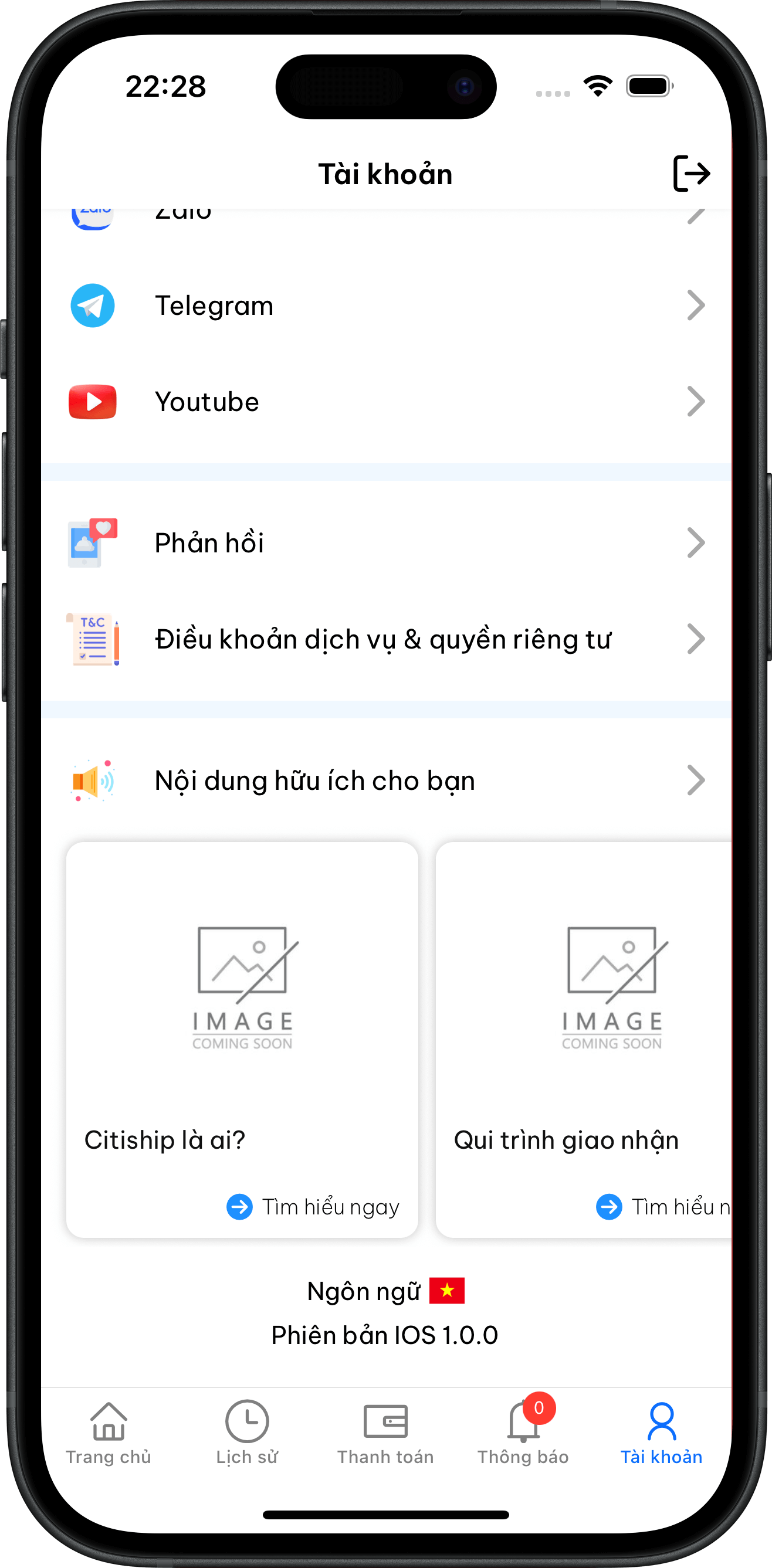This screenshot has height=1568, width=772.
Task: Switch to the Trang chủ tab
Action: (109, 1433)
